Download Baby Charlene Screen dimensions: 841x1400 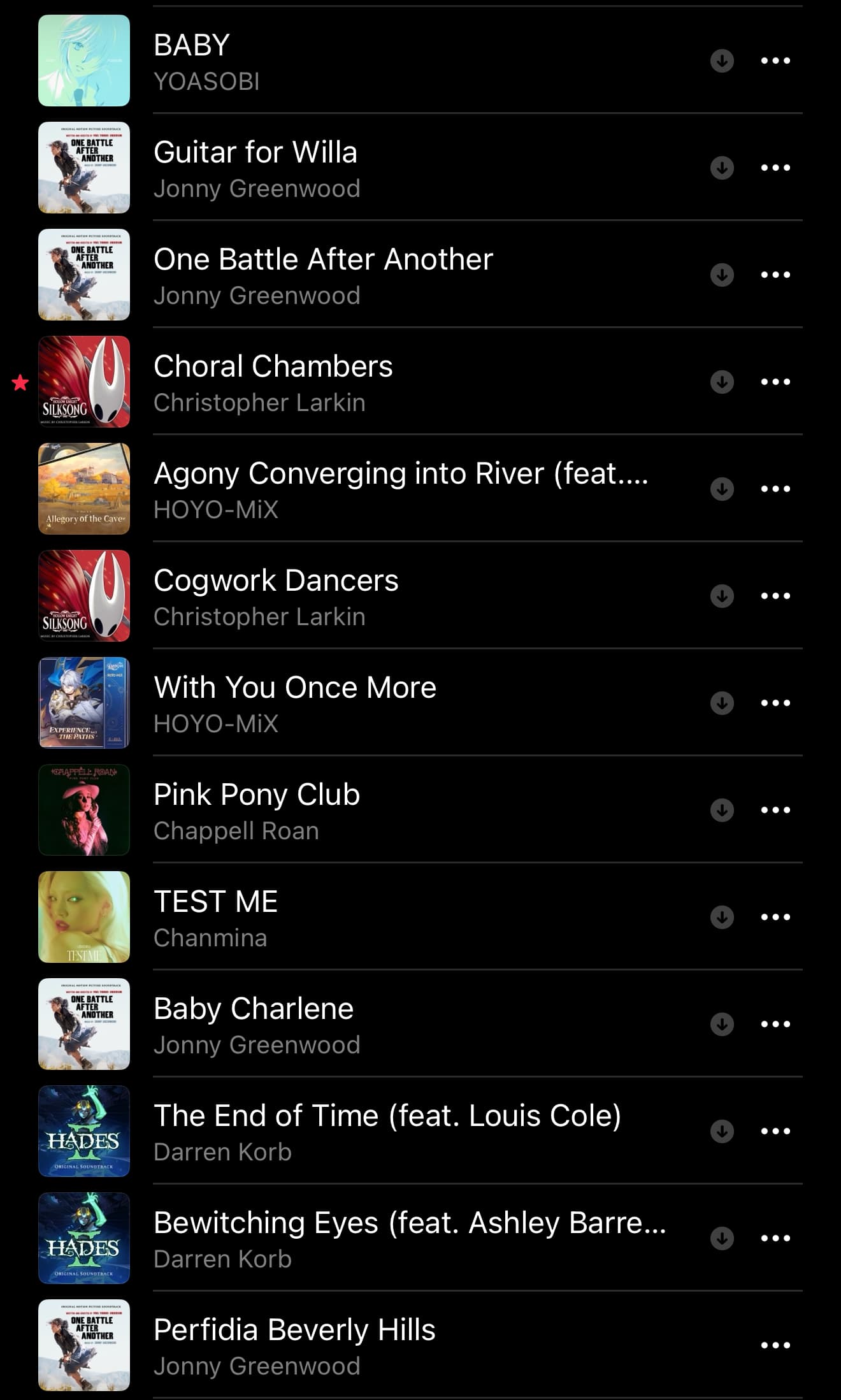(x=722, y=1024)
